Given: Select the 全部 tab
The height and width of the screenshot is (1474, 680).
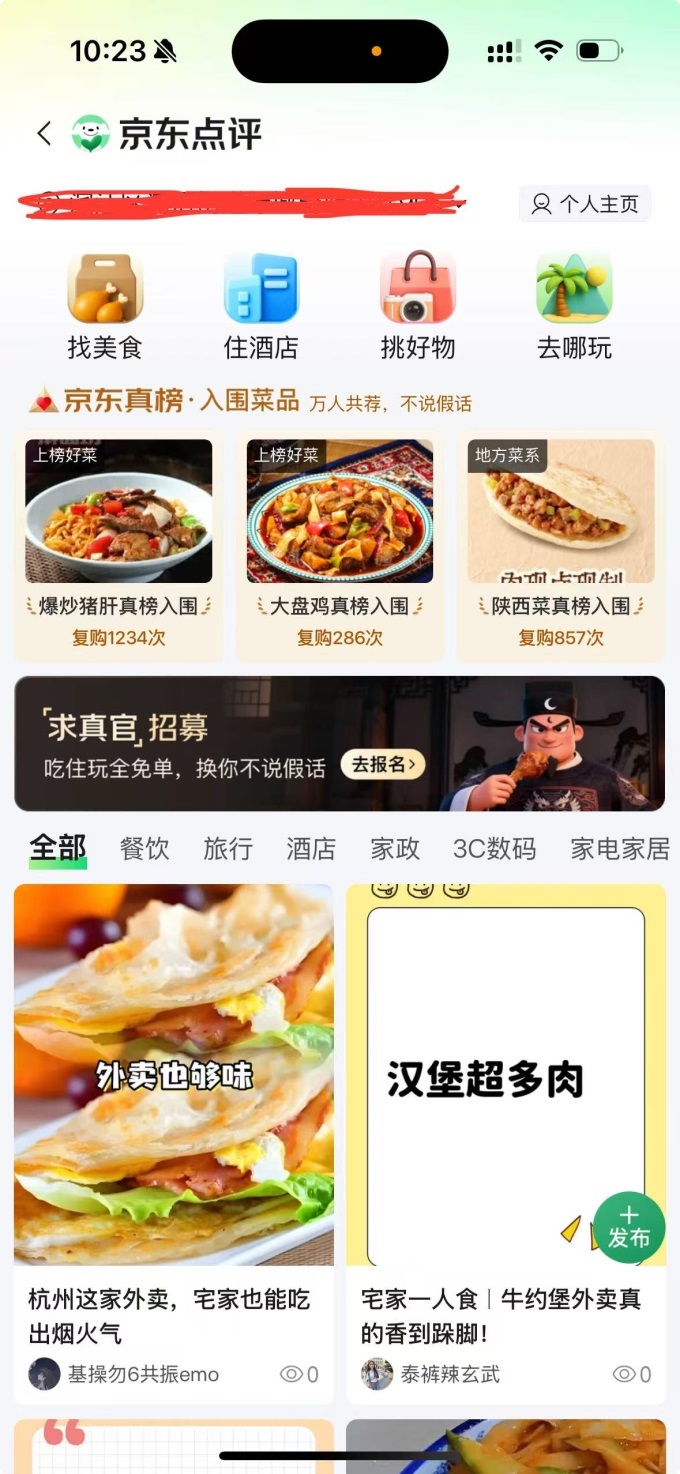Looking at the screenshot, I should tap(58, 849).
